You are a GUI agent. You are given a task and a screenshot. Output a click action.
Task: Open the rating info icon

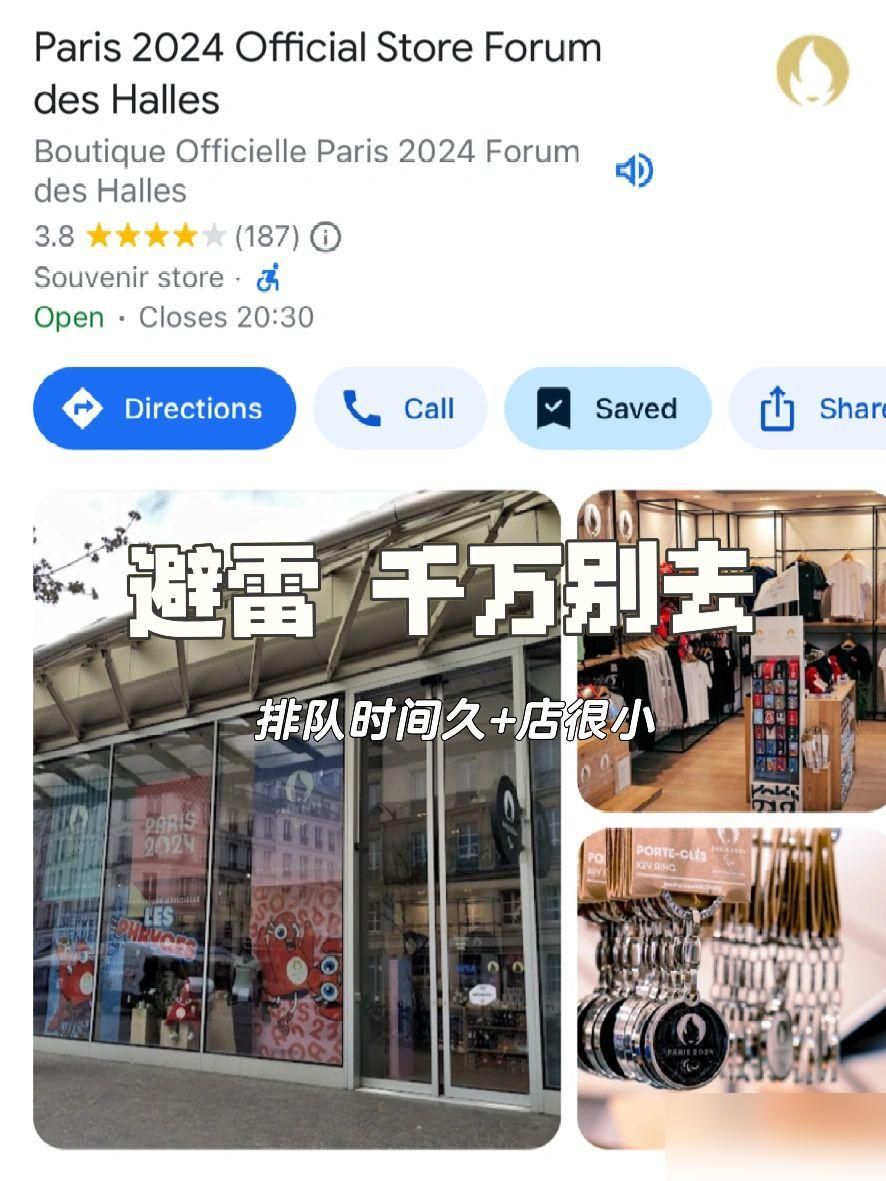coord(326,237)
